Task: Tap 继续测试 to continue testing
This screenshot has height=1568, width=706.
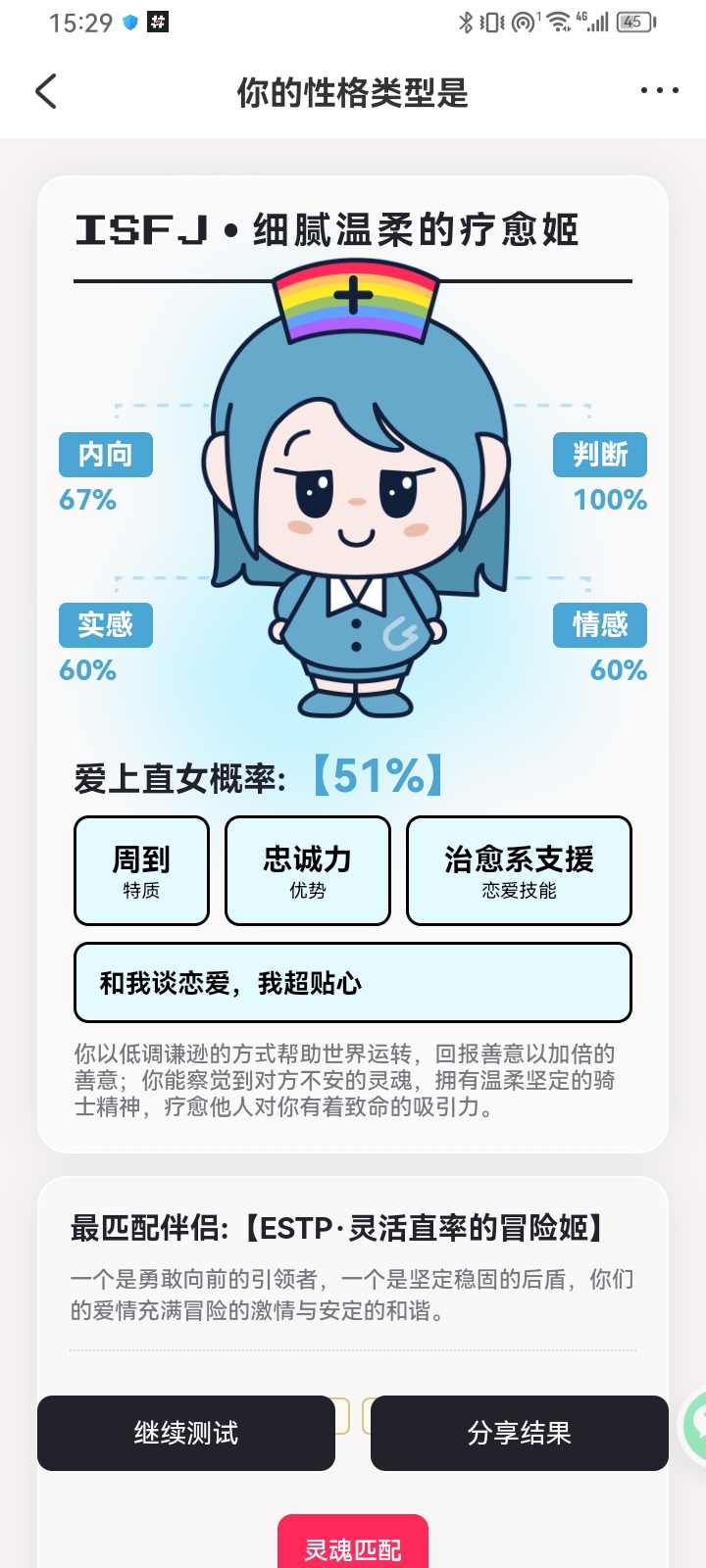Action: pyautogui.click(x=186, y=1433)
